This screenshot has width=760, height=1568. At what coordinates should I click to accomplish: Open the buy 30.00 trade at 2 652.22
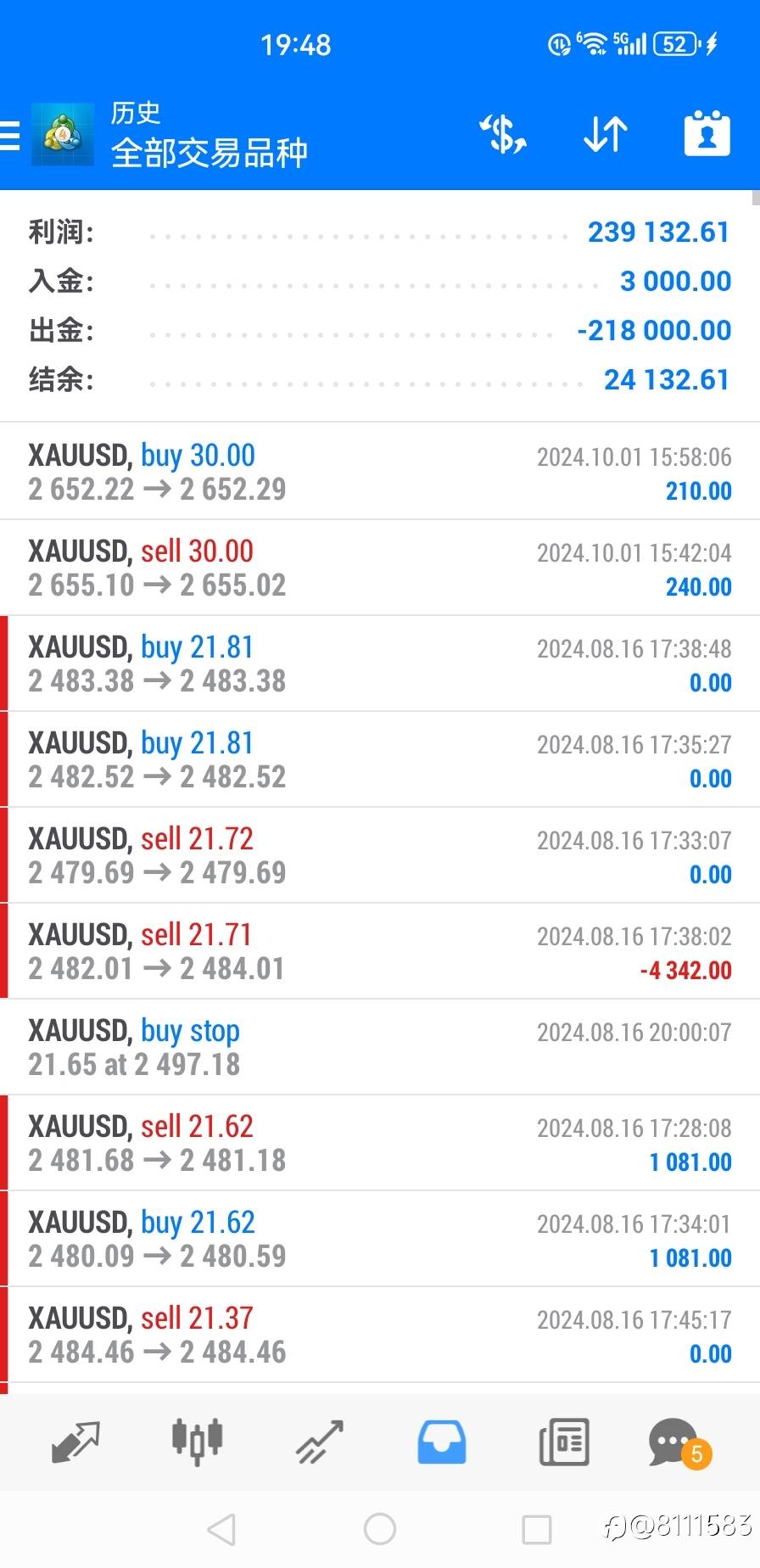(x=380, y=472)
